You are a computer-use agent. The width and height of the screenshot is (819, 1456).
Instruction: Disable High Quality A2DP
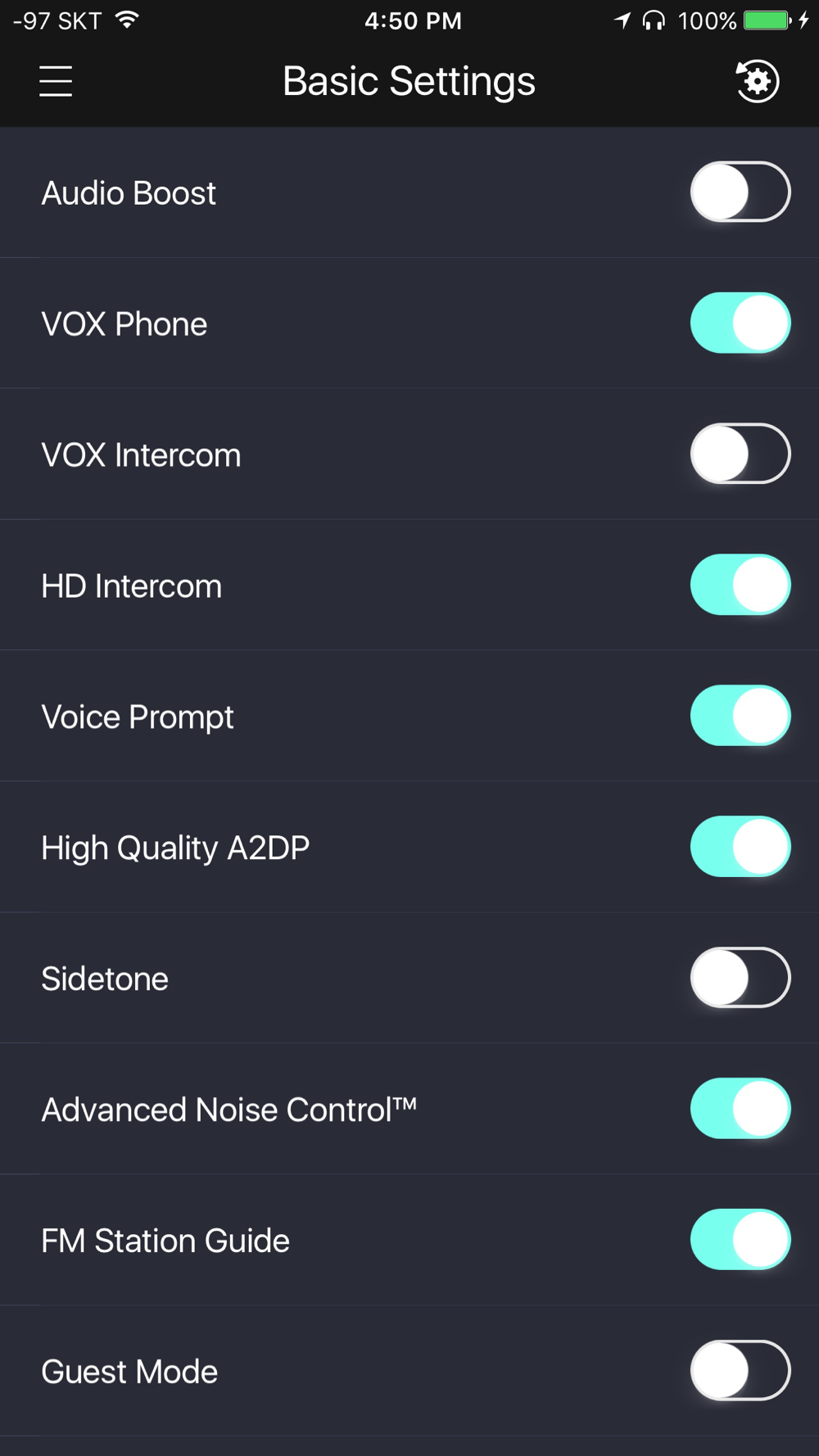[740, 847]
